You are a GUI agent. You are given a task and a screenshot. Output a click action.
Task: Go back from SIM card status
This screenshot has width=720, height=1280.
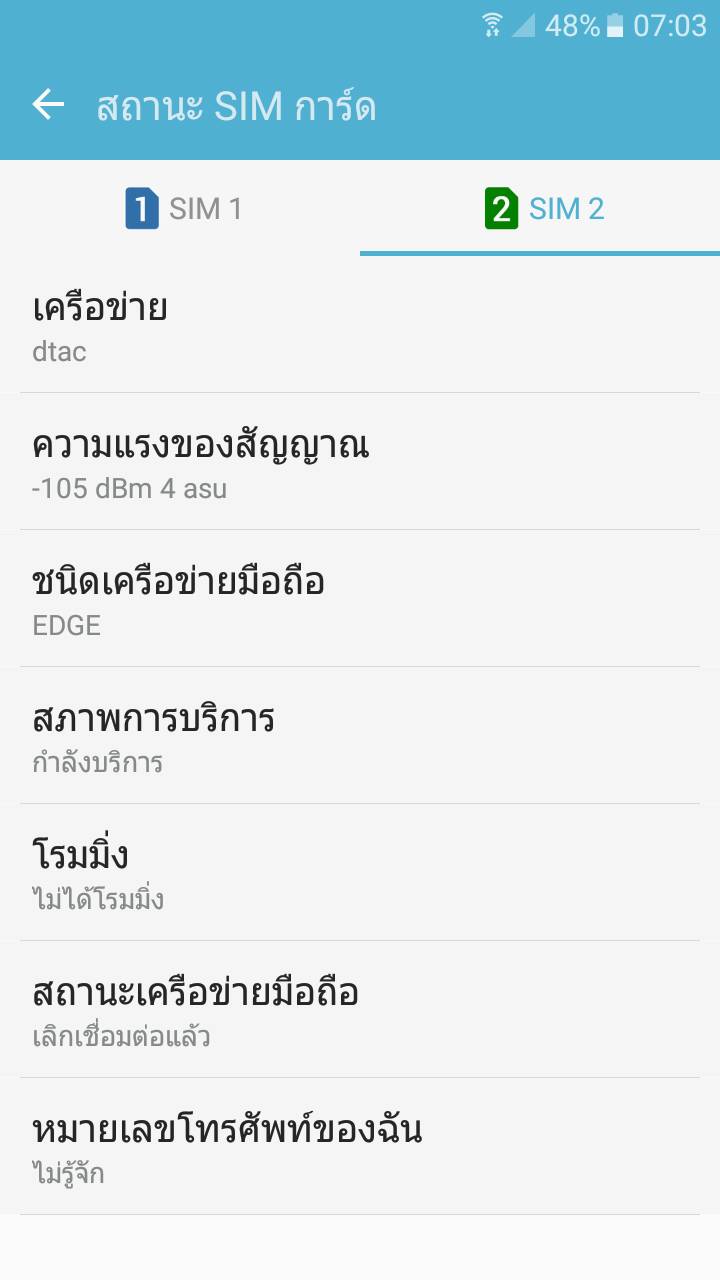(48, 105)
